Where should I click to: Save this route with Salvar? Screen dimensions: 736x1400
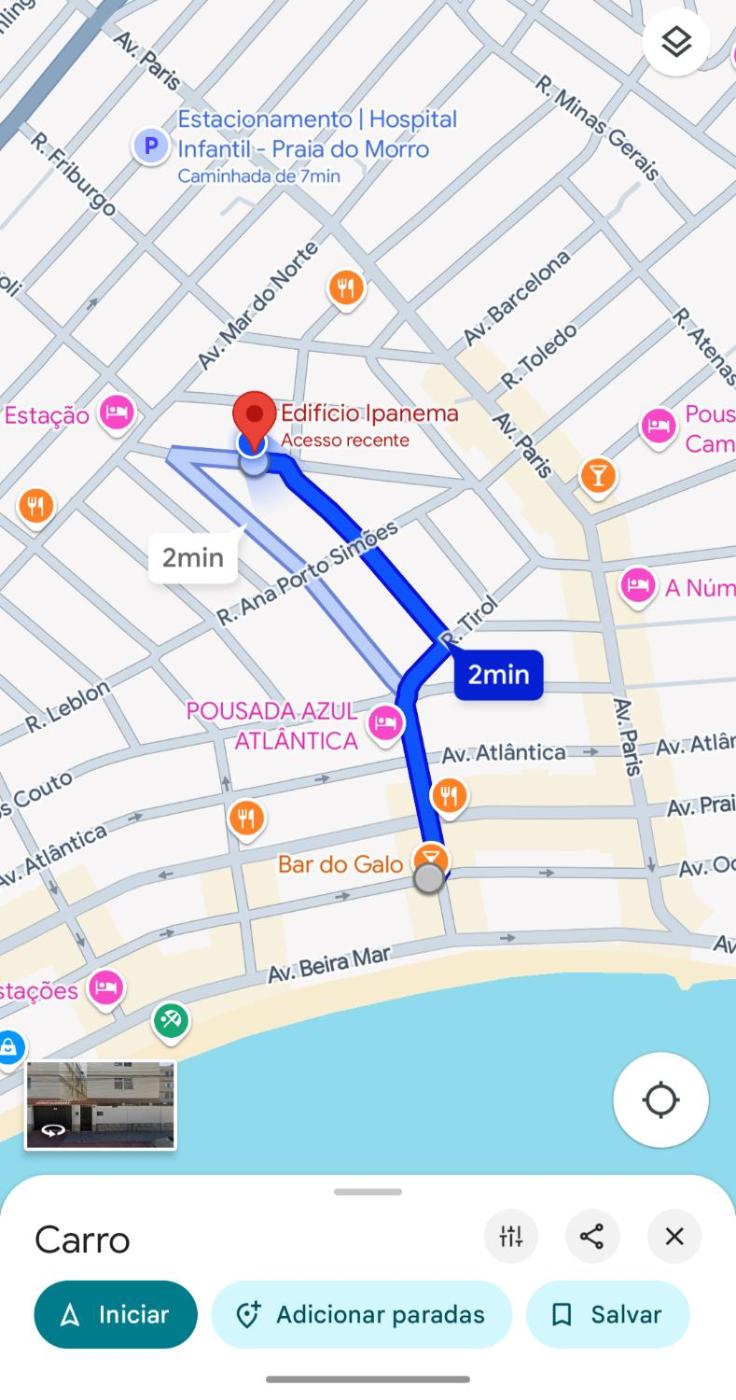point(607,1315)
